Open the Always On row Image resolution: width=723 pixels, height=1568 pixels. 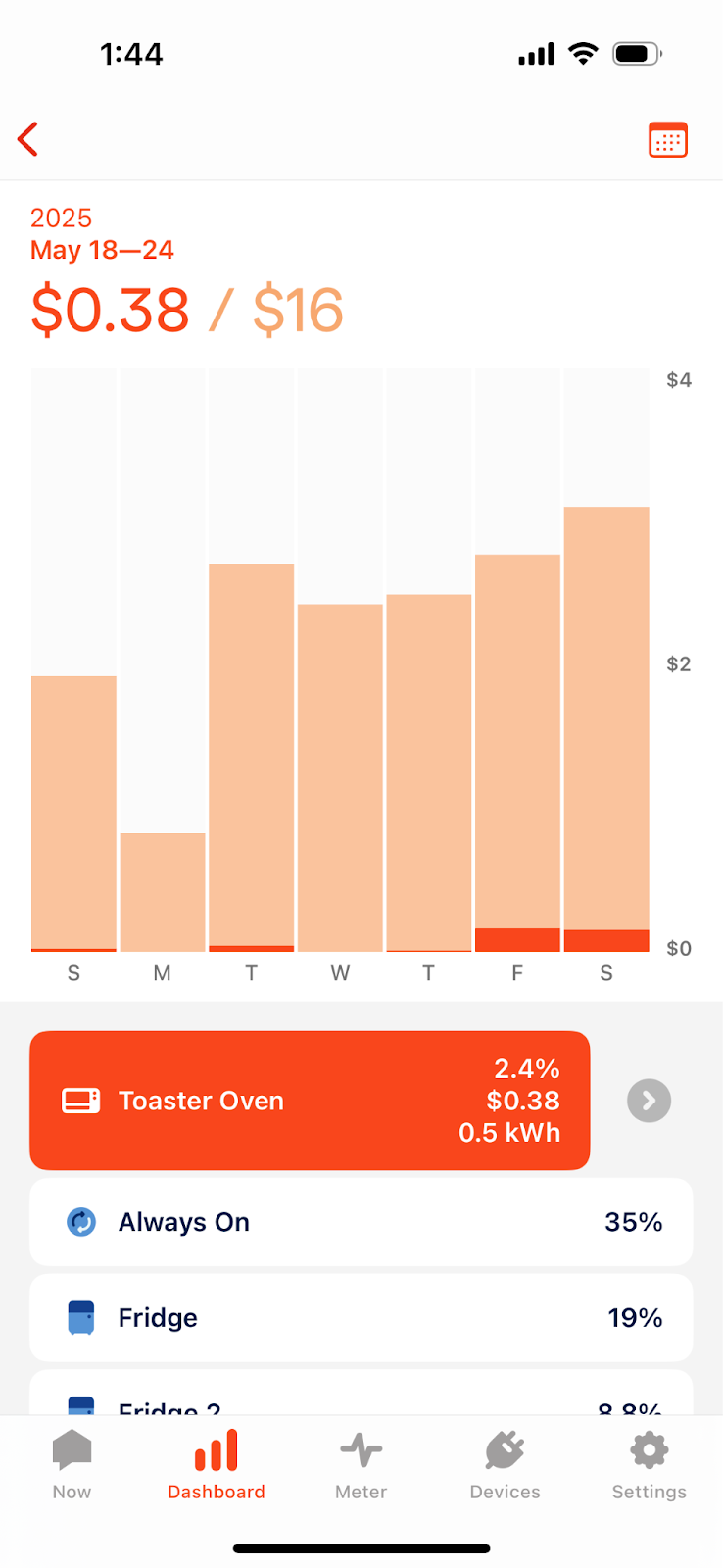click(x=361, y=1222)
